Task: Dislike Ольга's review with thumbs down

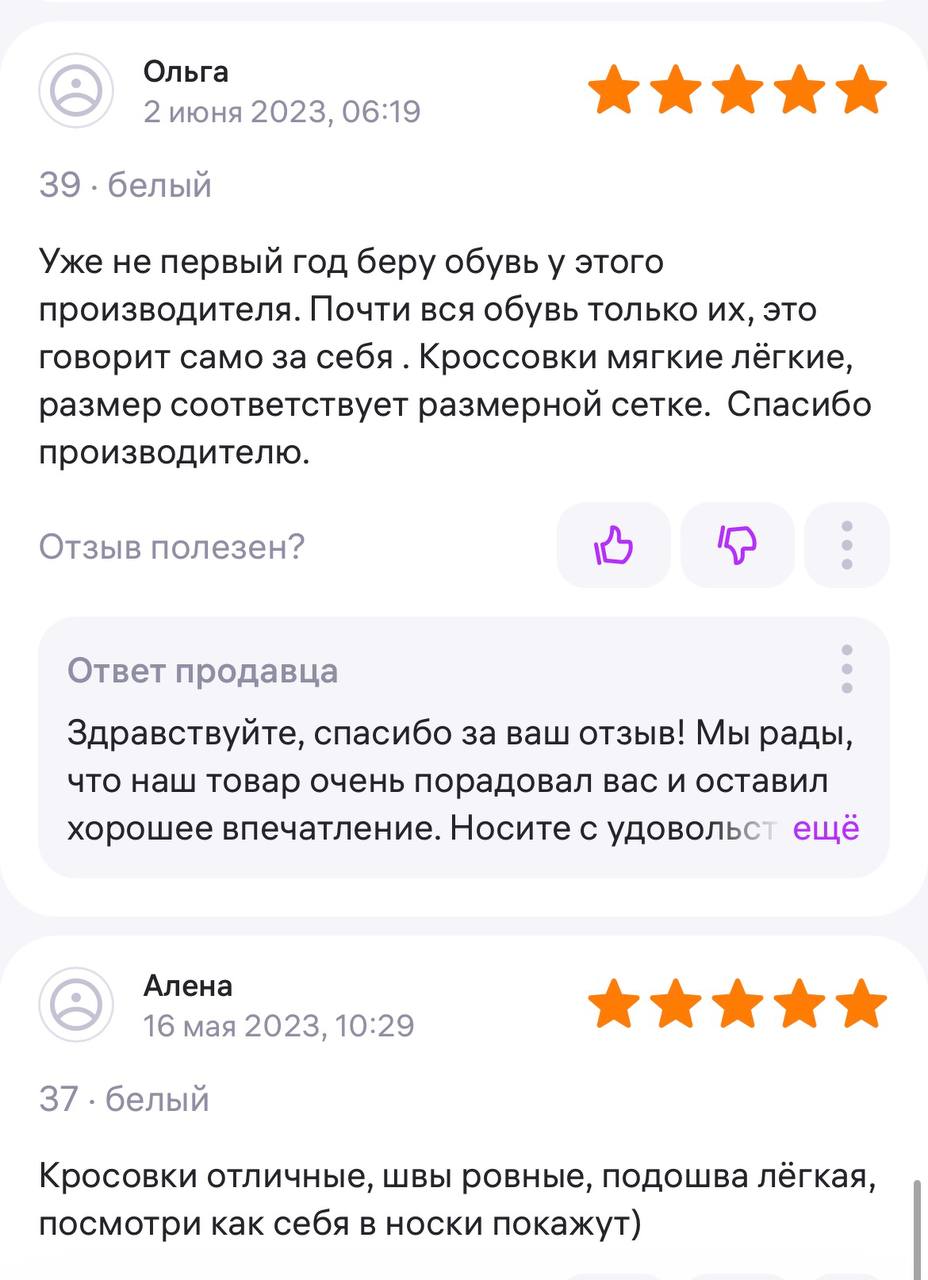Action: (737, 546)
